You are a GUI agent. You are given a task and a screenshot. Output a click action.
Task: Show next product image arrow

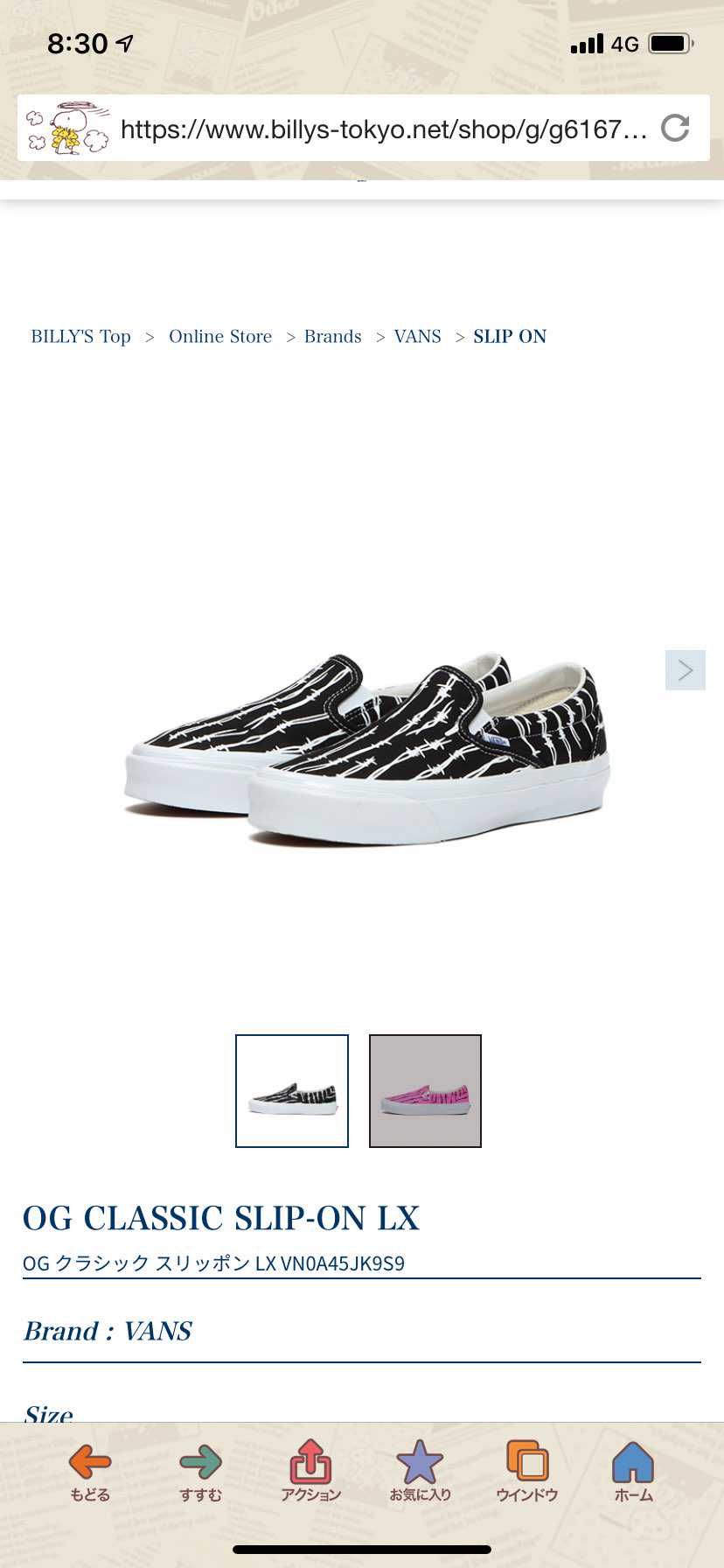coord(685,670)
